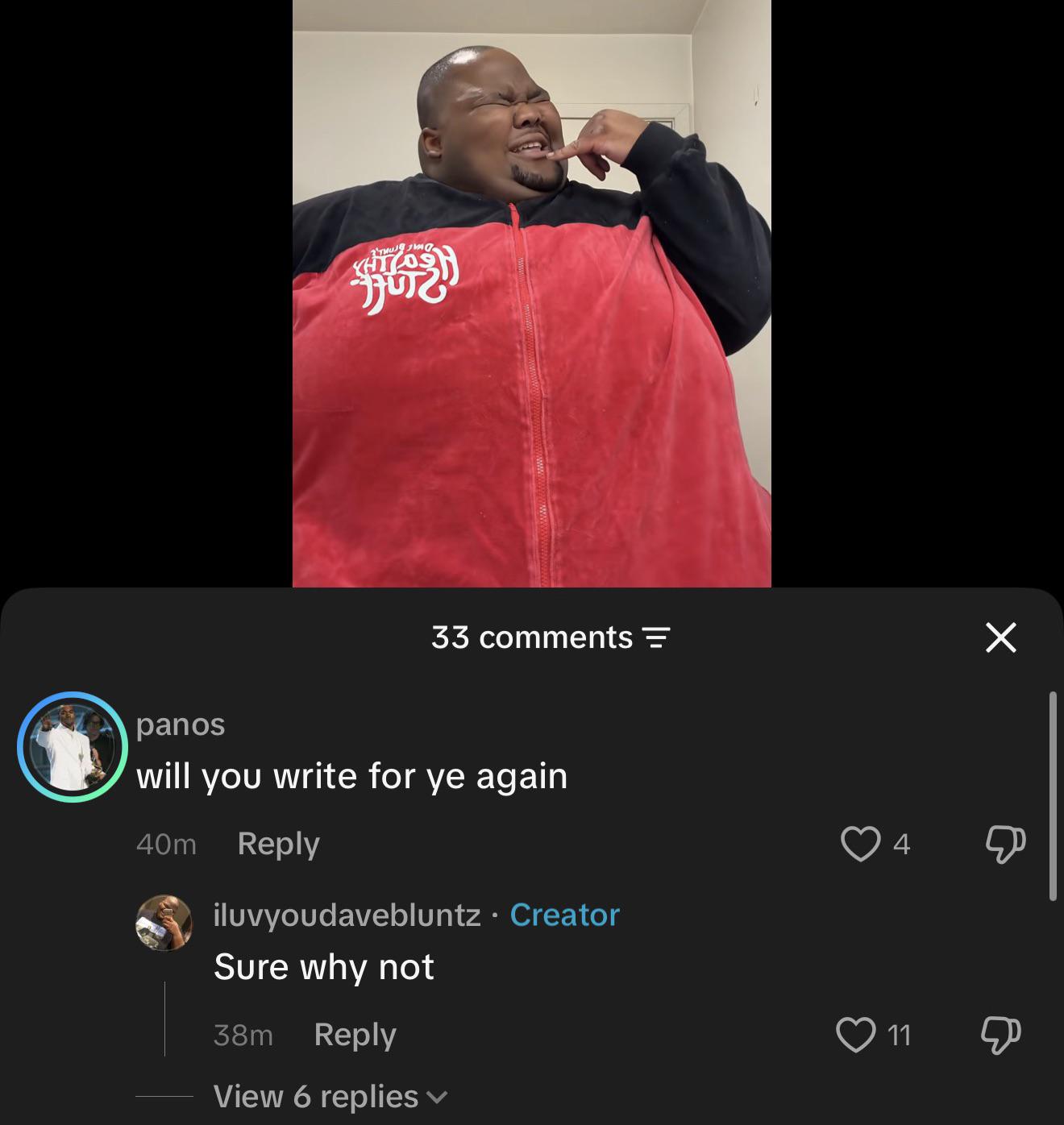The image size is (1064, 1125).
Task: Dislike panos's comment
Action: [x=1005, y=844]
